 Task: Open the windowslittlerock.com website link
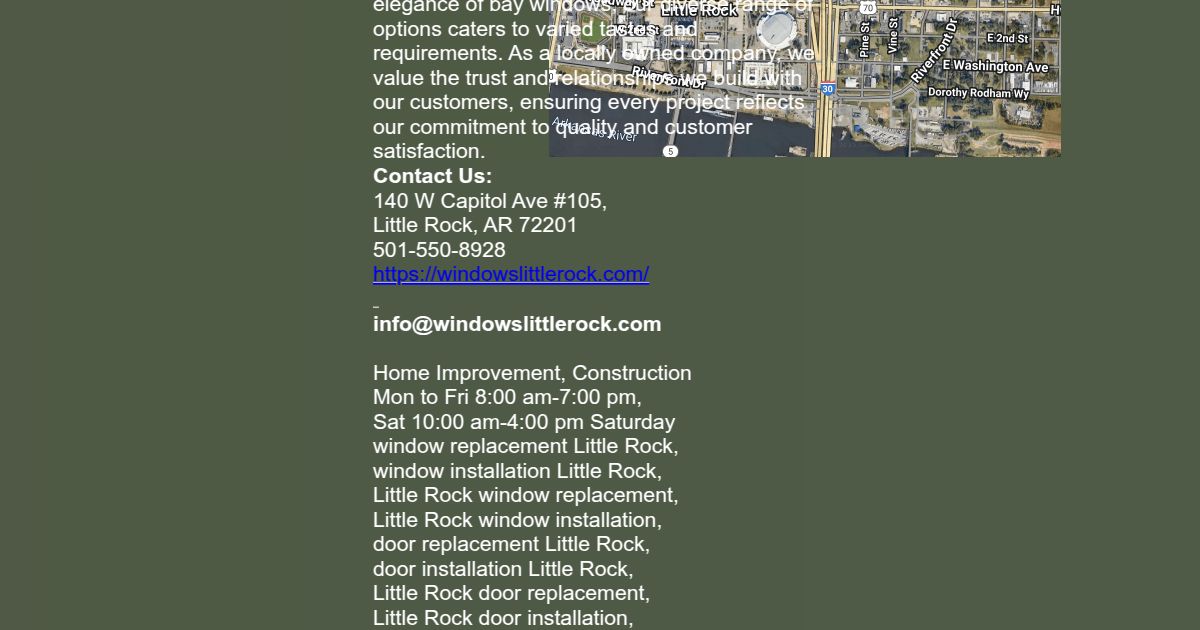tap(511, 274)
